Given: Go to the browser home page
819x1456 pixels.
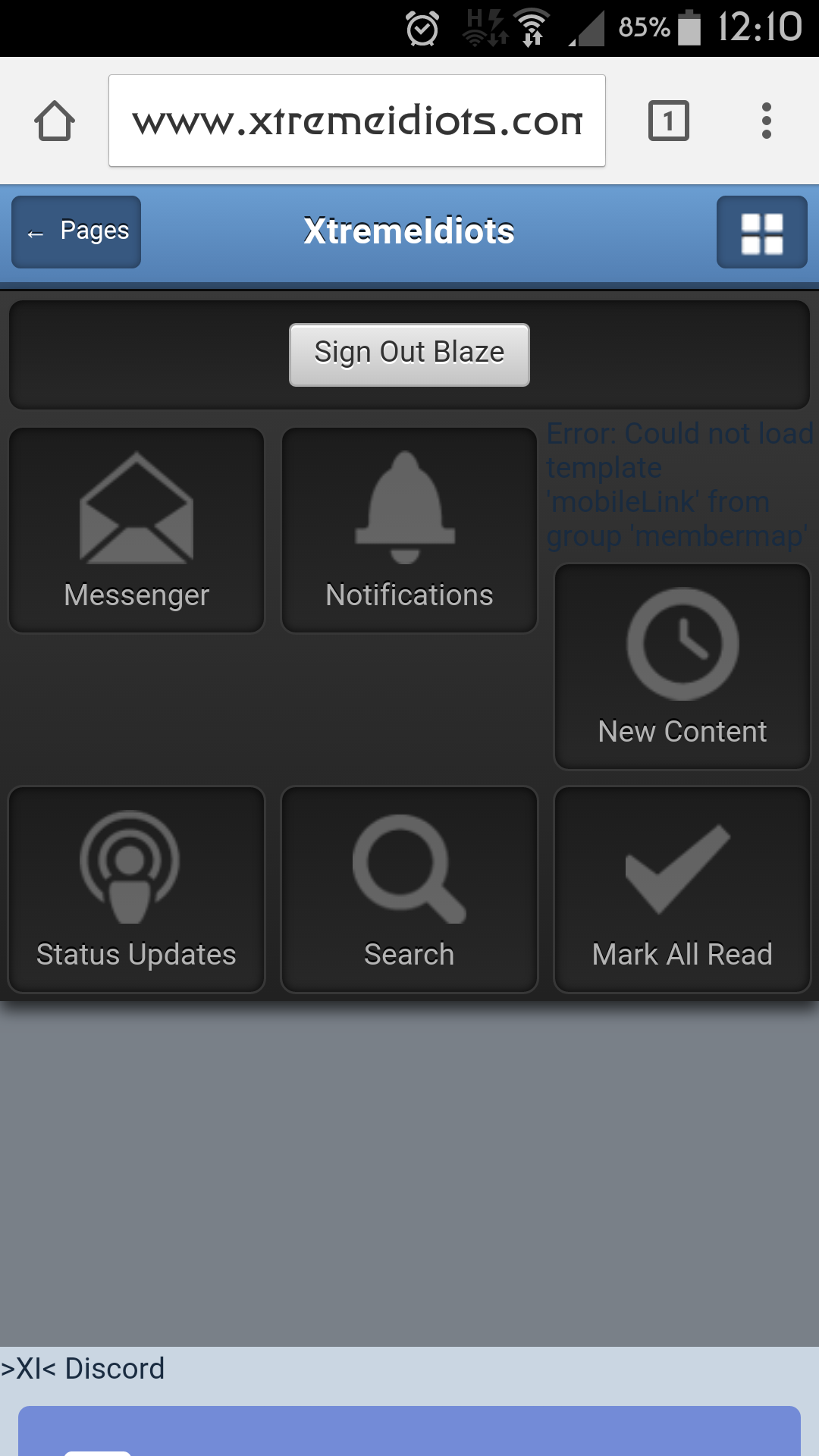Looking at the screenshot, I should pyautogui.click(x=55, y=121).
